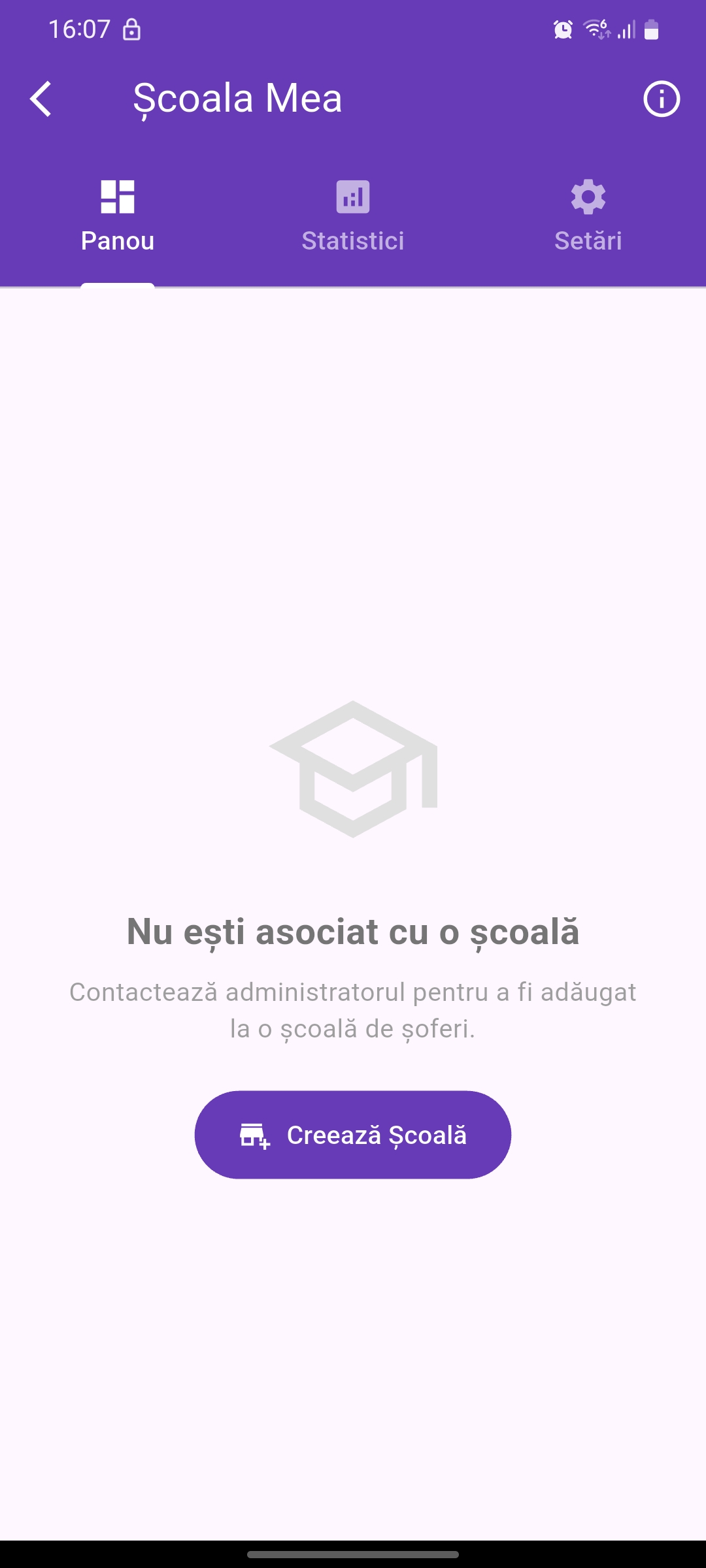Click the bar chart icon above Statistici

point(352,197)
